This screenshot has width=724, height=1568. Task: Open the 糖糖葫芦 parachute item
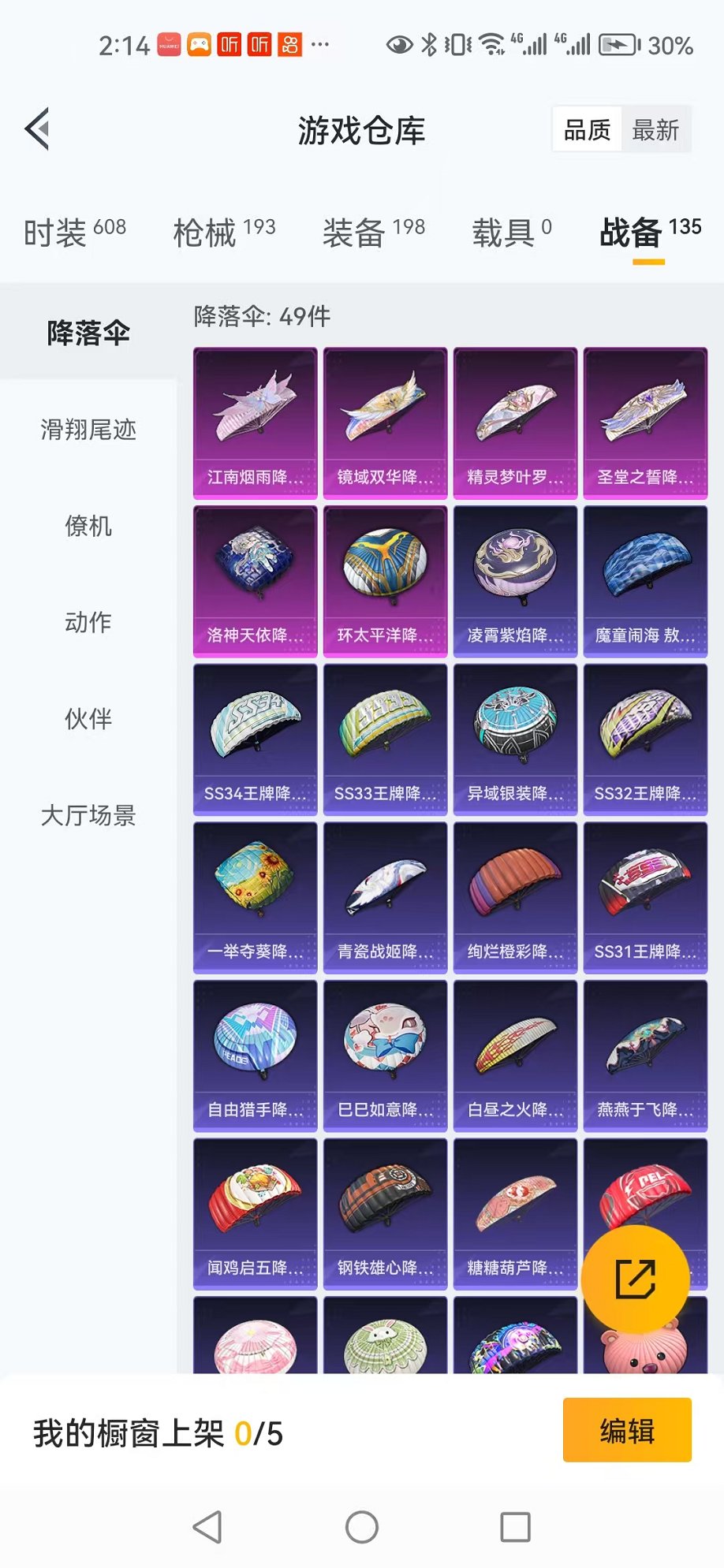click(515, 1214)
